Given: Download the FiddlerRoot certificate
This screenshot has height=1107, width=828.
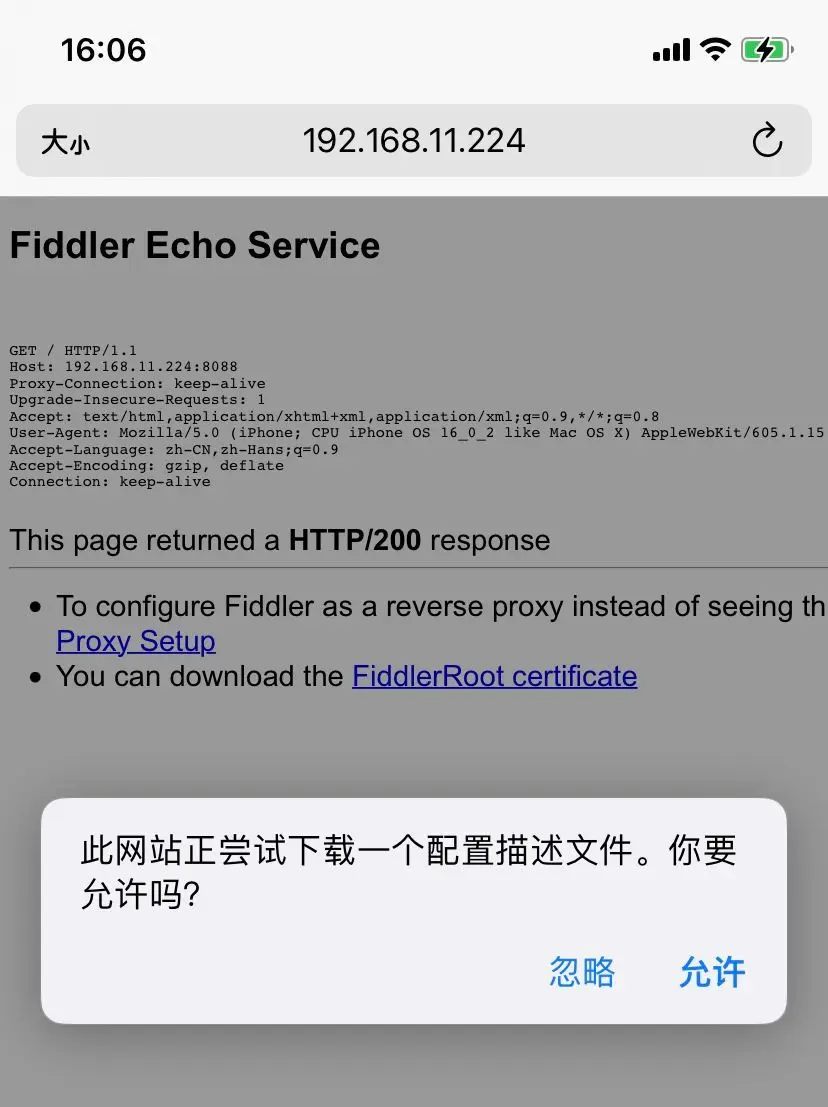Looking at the screenshot, I should point(494,676).
